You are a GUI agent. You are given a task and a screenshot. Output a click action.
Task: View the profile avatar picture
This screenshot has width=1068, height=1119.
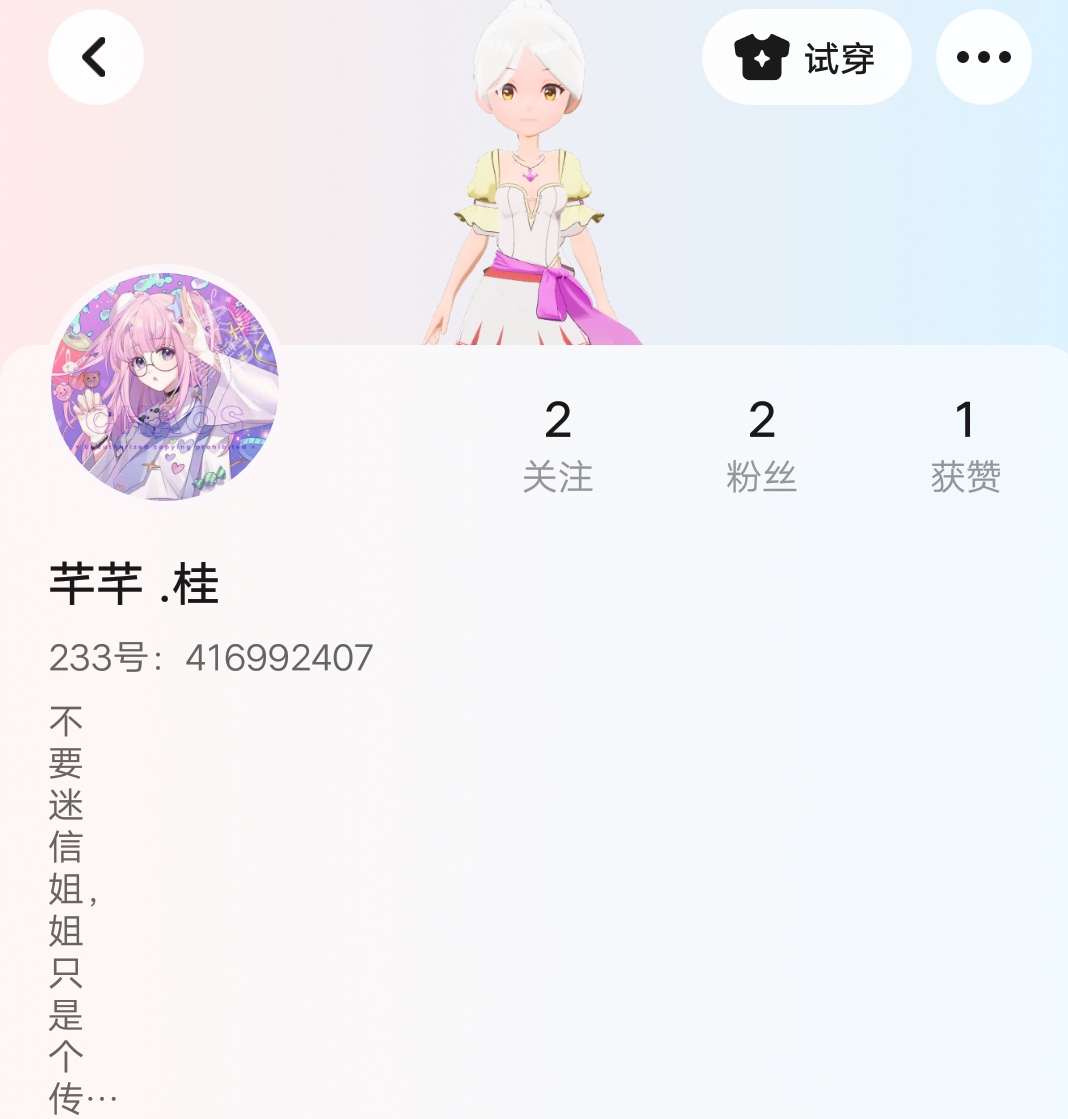tap(165, 387)
